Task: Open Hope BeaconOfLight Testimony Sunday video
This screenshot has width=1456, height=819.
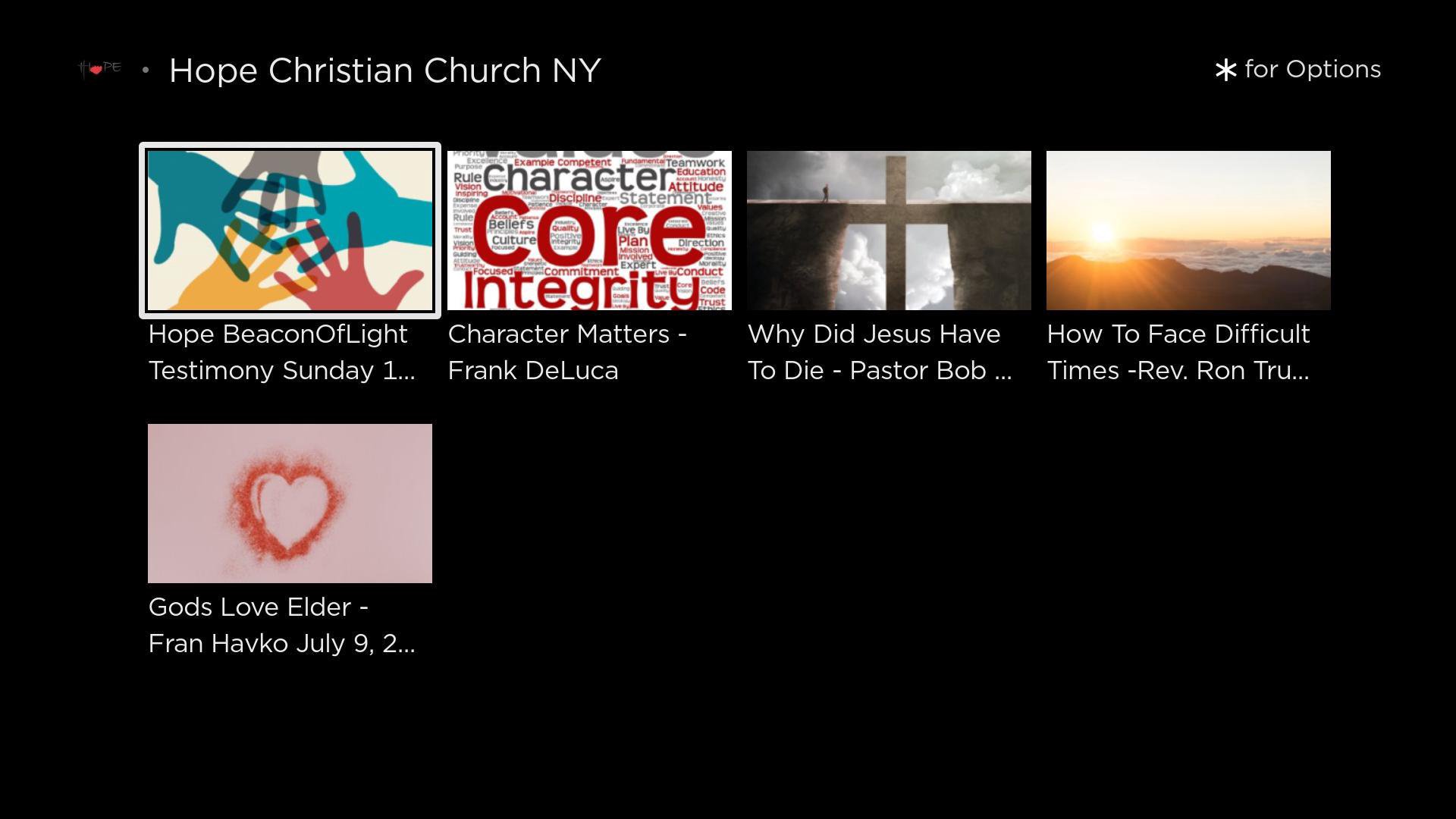Action: pos(290,231)
